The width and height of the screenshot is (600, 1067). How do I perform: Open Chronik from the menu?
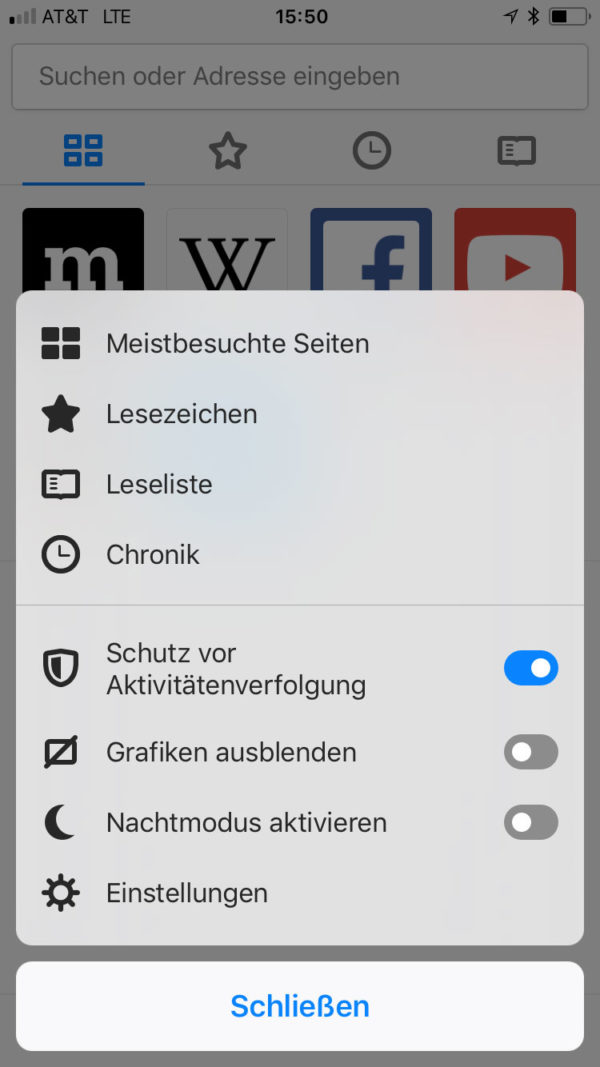(152, 554)
